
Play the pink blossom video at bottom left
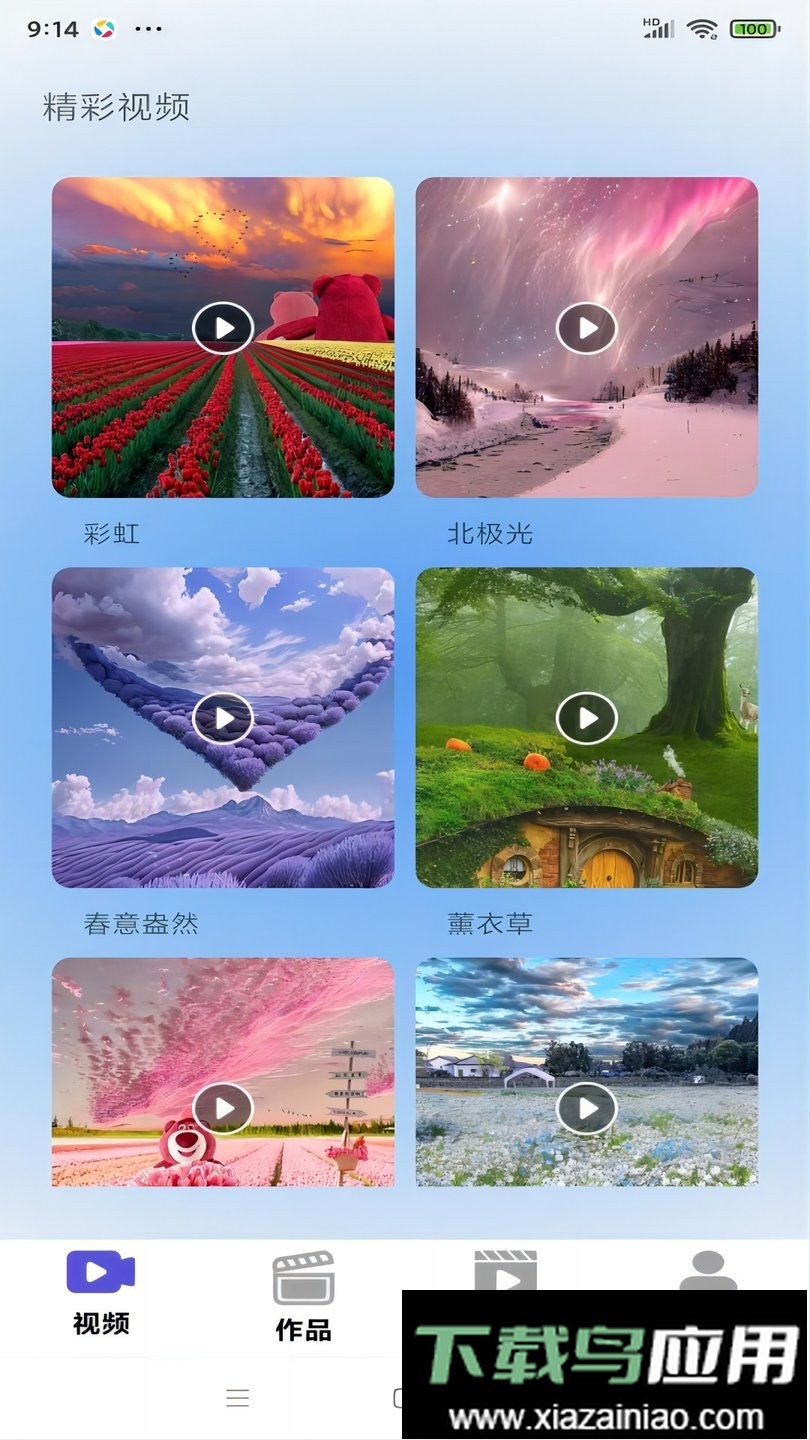click(x=222, y=1107)
